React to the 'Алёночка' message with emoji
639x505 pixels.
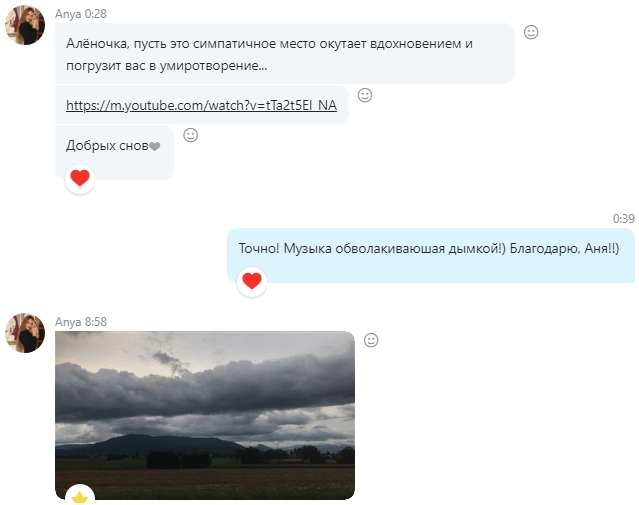click(x=531, y=32)
